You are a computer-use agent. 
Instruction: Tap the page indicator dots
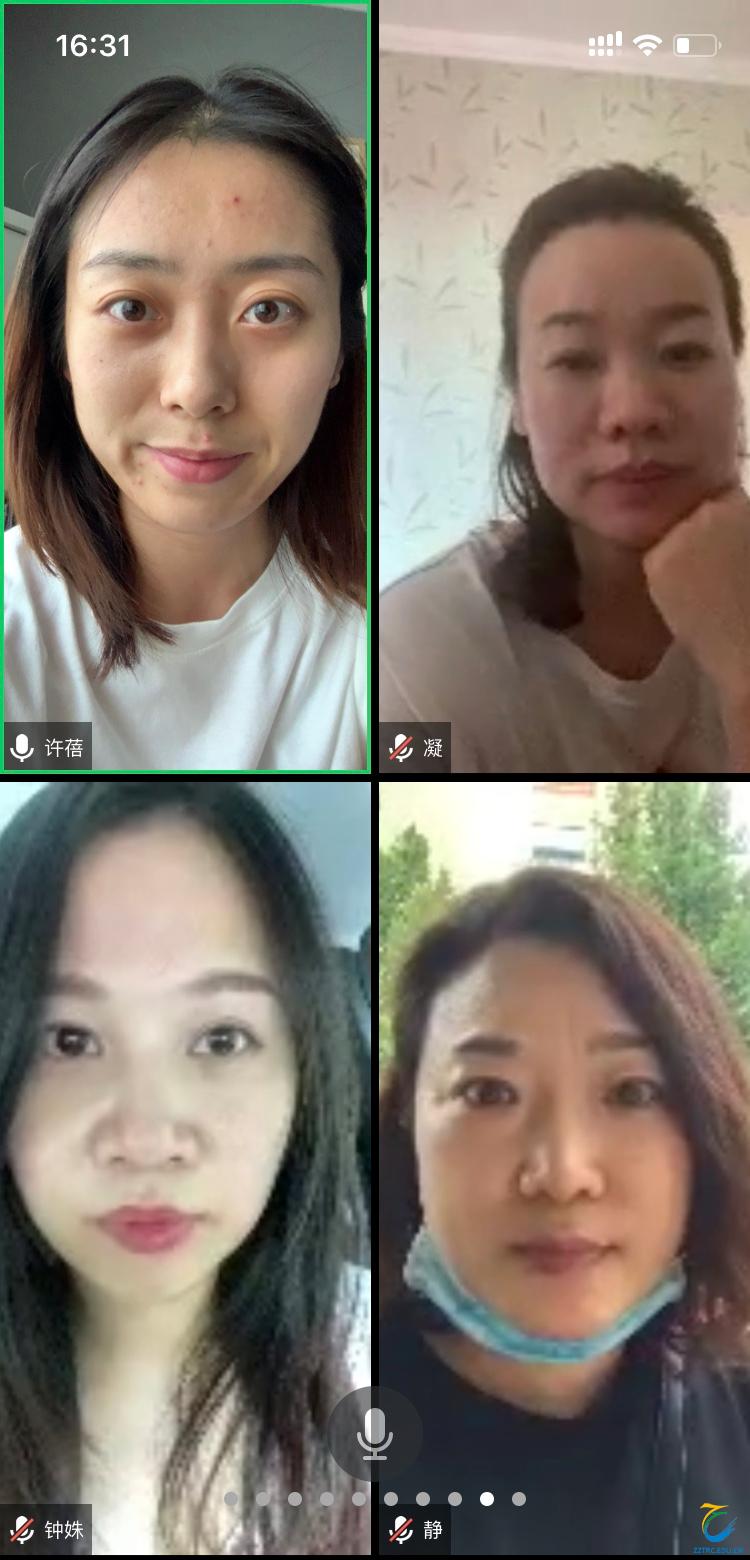375,1499
